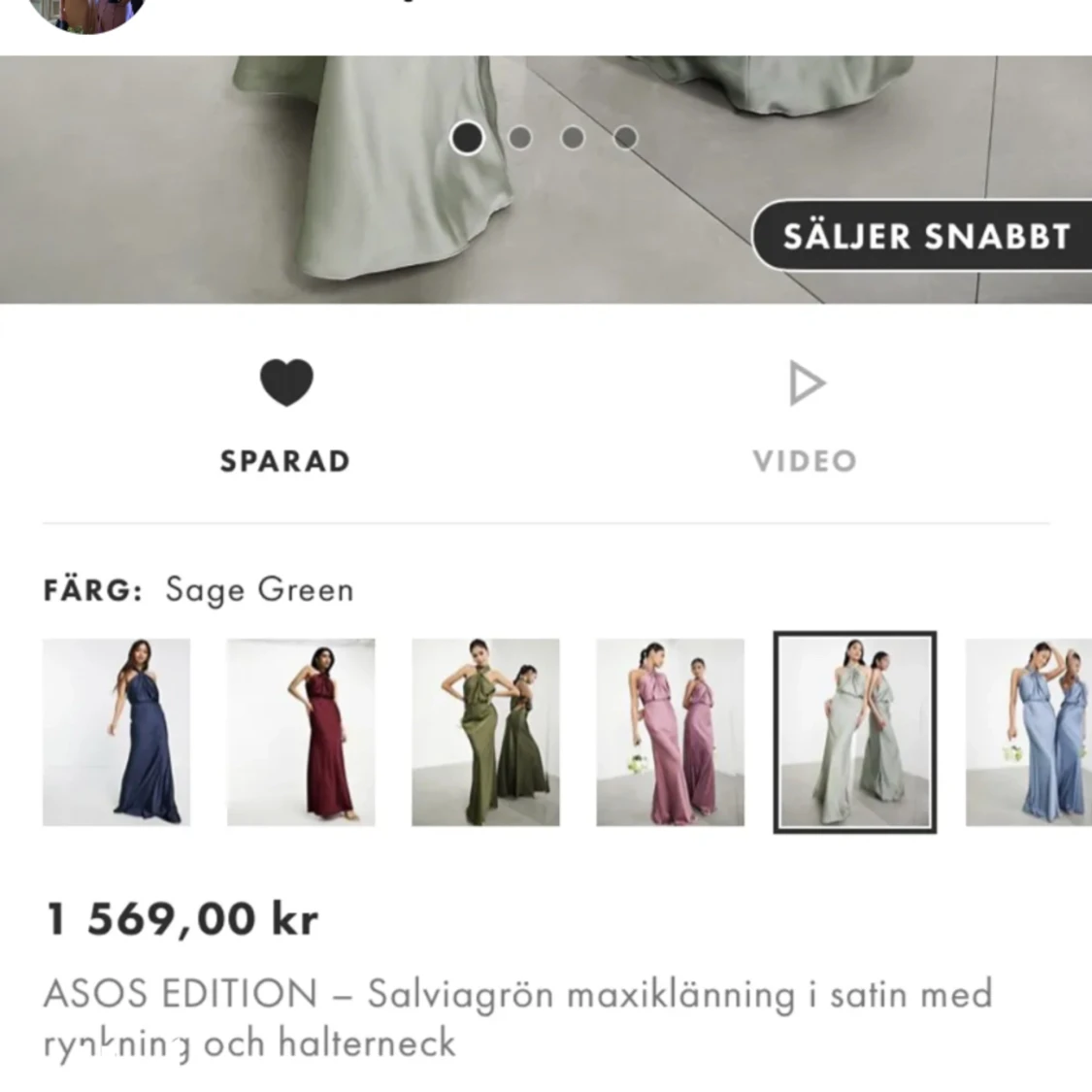Unsave the item via Sparad heart
This screenshot has width=1092, height=1092.
(x=286, y=382)
